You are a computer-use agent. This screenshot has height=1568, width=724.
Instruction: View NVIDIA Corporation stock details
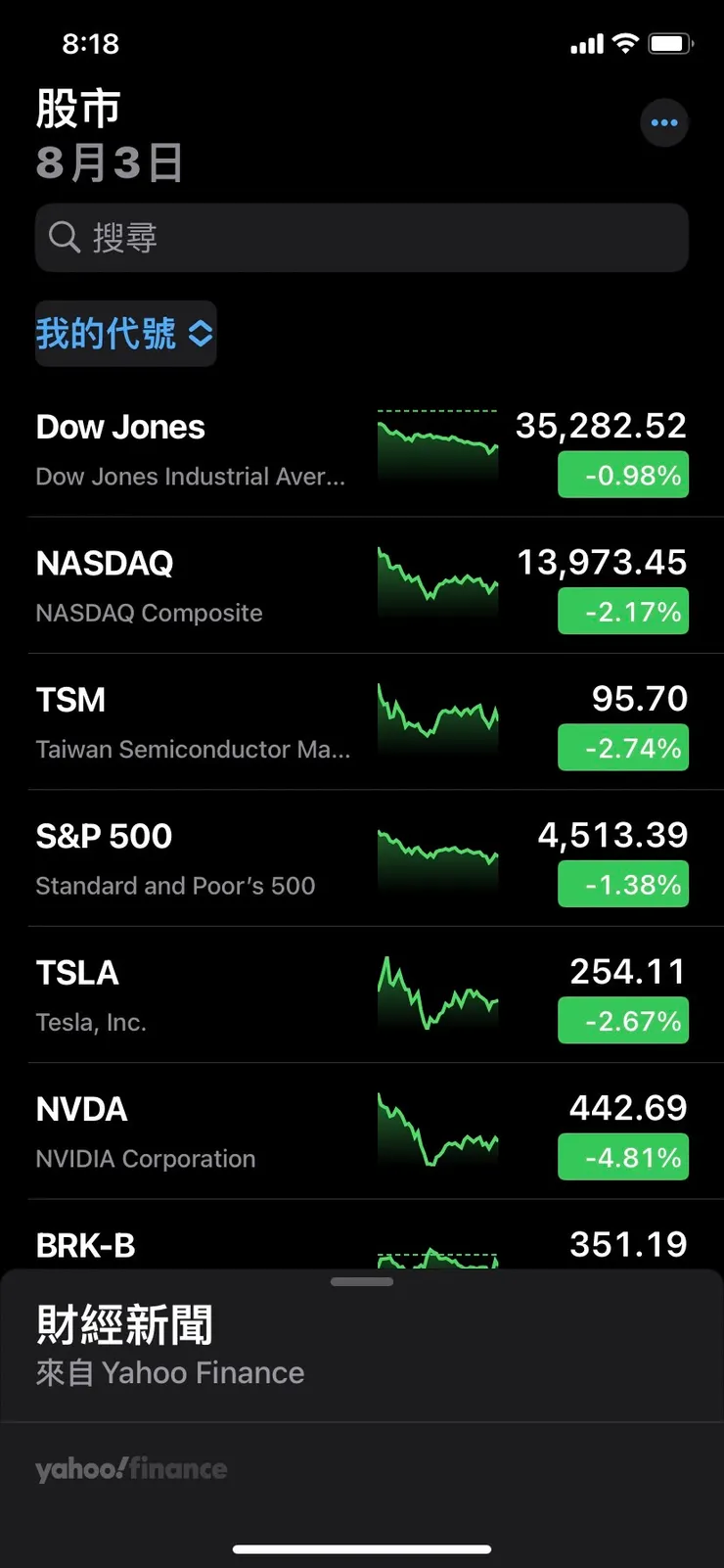tap(196, 1131)
